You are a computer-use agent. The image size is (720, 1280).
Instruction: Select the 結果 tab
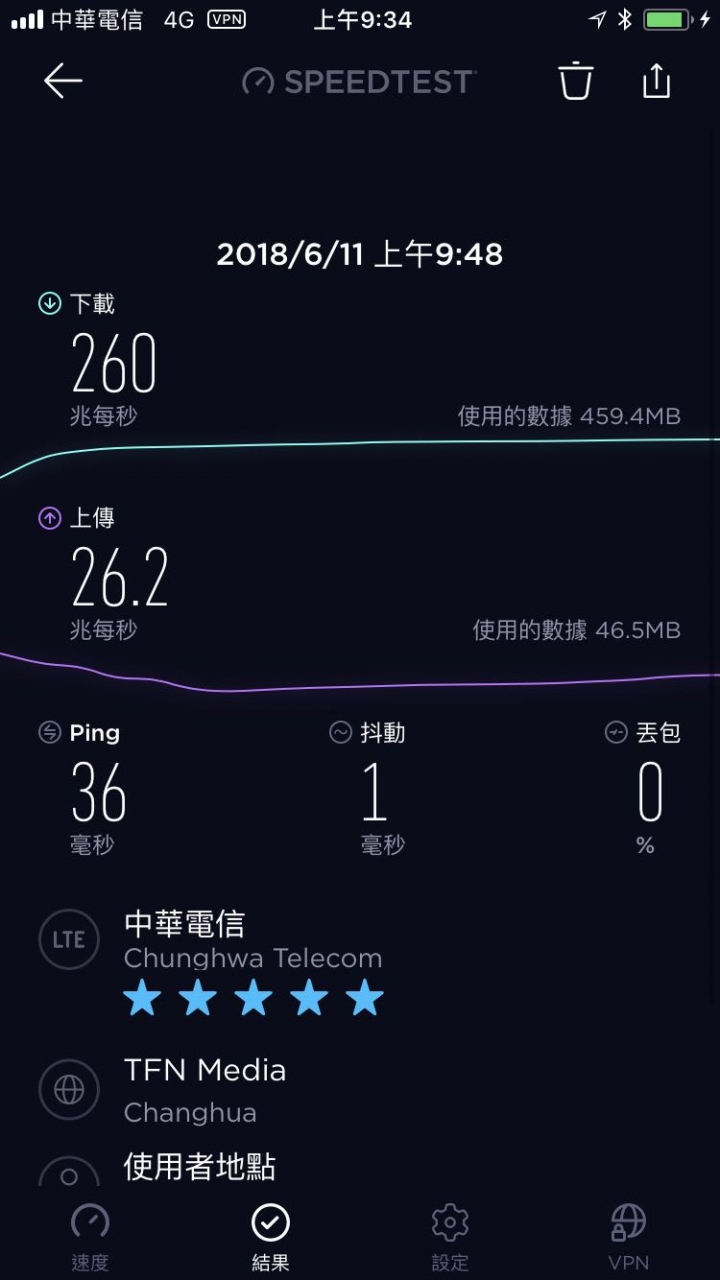270,1238
